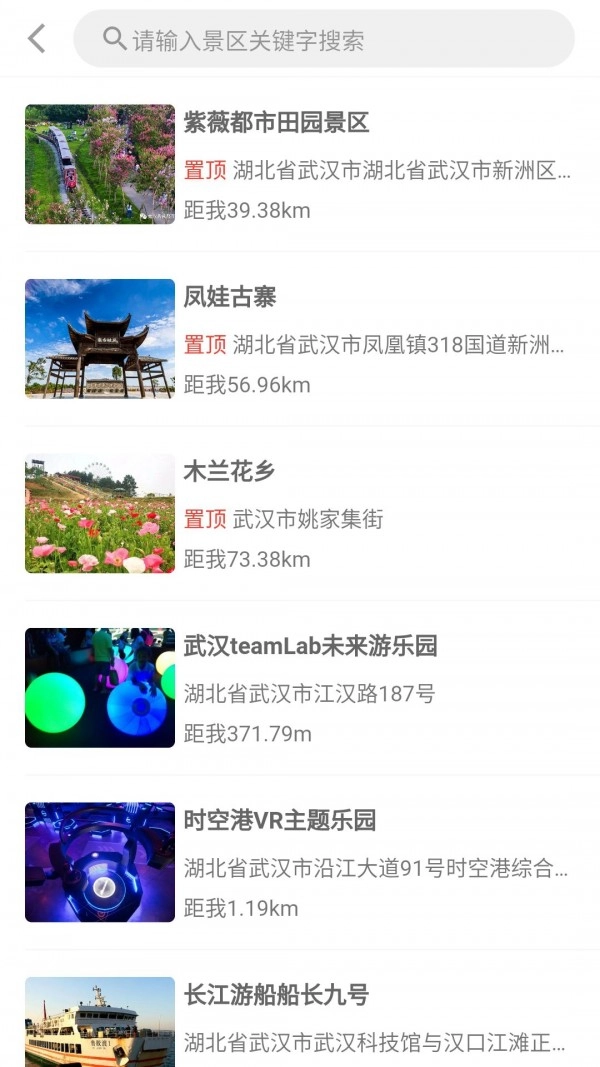Go back using the top-left arrow
Image resolution: width=600 pixels, height=1067 pixels.
37,39
